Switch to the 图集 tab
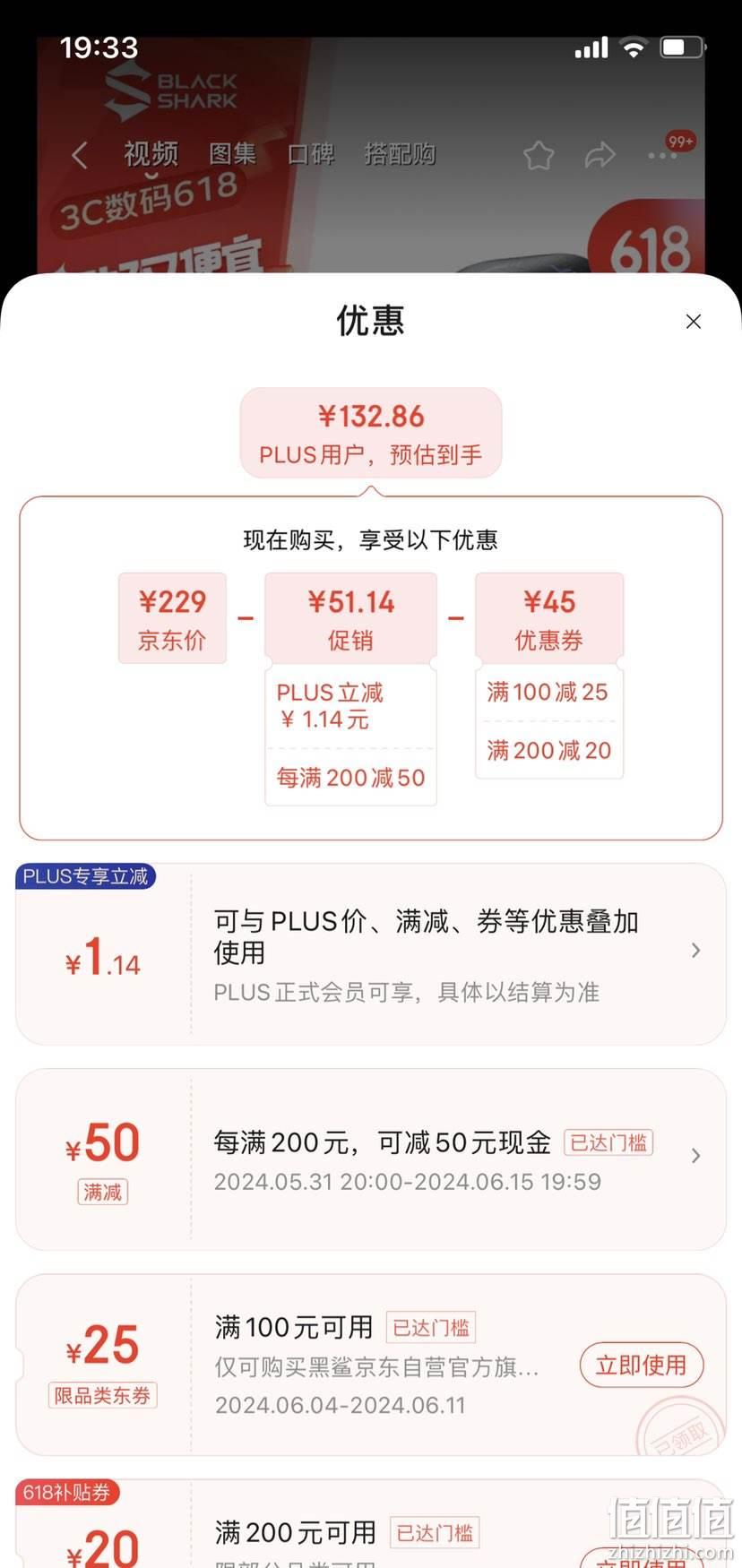 point(232,154)
